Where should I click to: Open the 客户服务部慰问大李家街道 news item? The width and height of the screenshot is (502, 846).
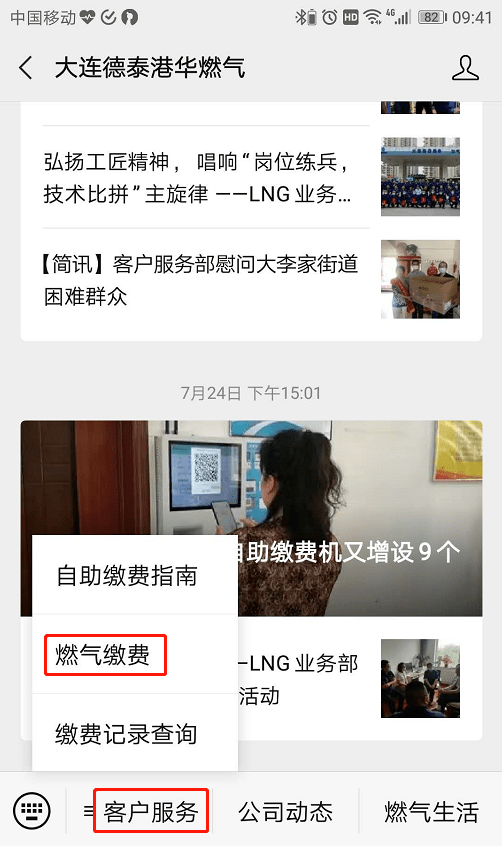[x=252, y=279]
